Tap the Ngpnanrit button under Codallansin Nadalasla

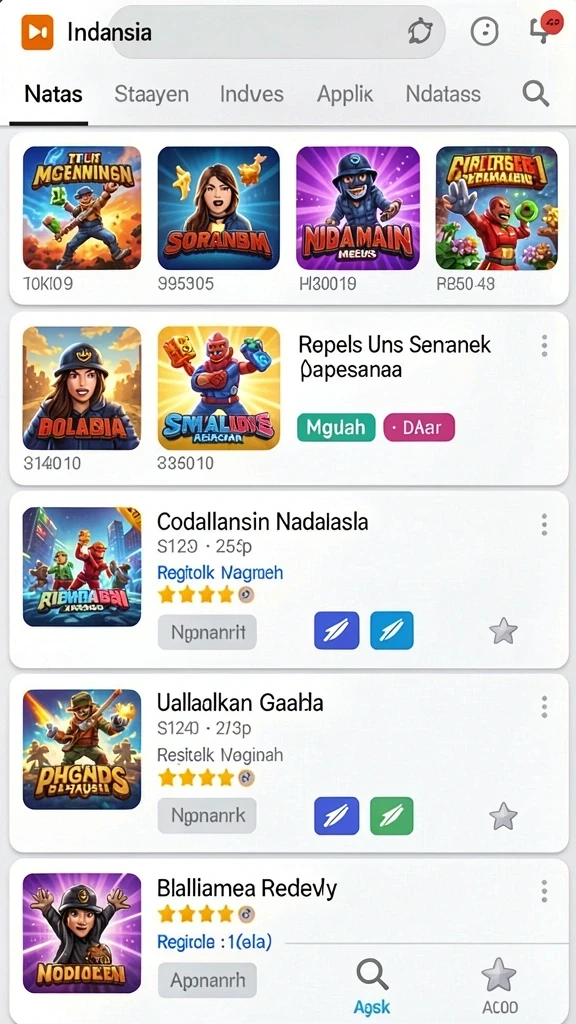[x=207, y=632]
